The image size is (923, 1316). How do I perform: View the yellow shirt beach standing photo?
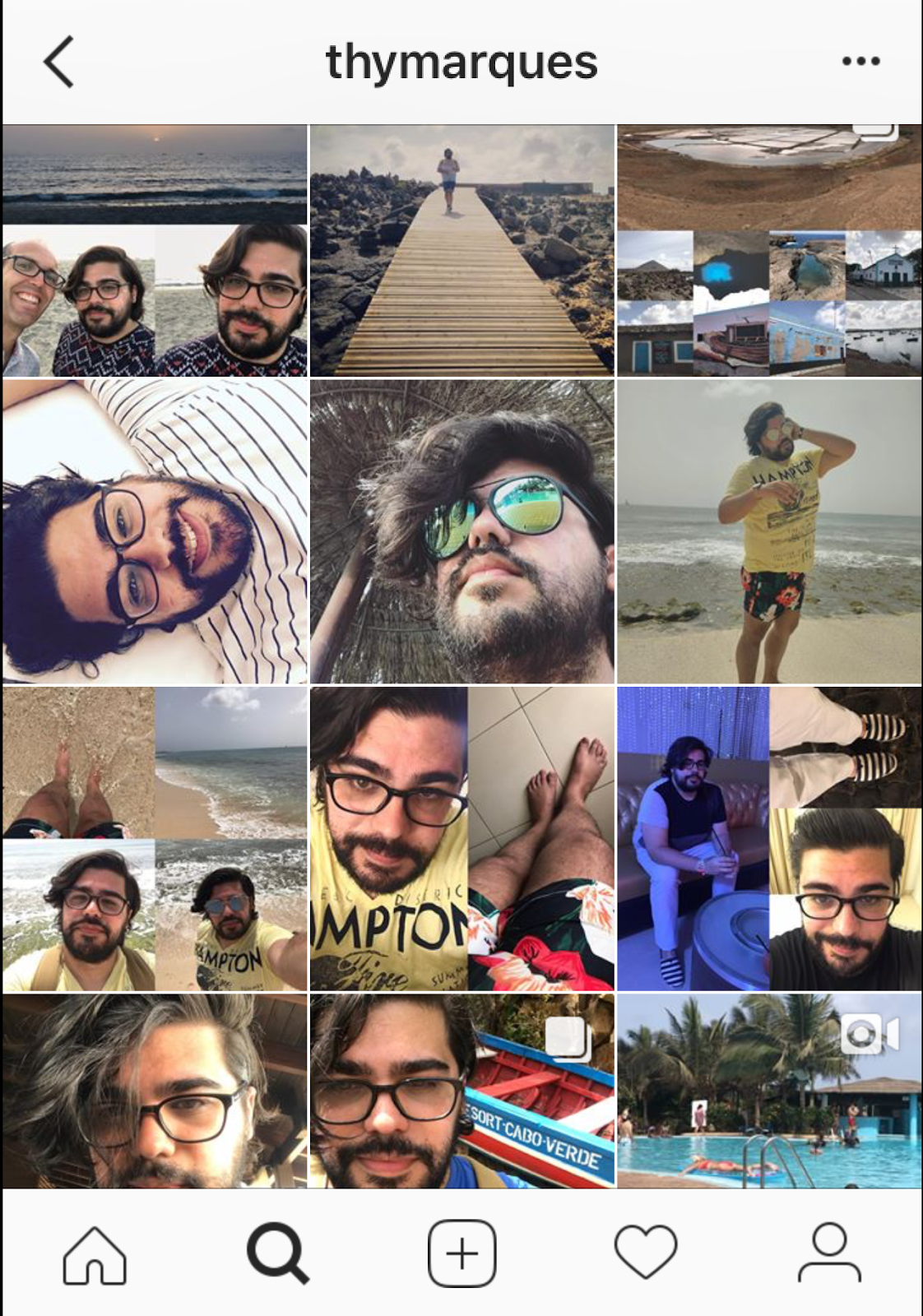click(769, 531)
